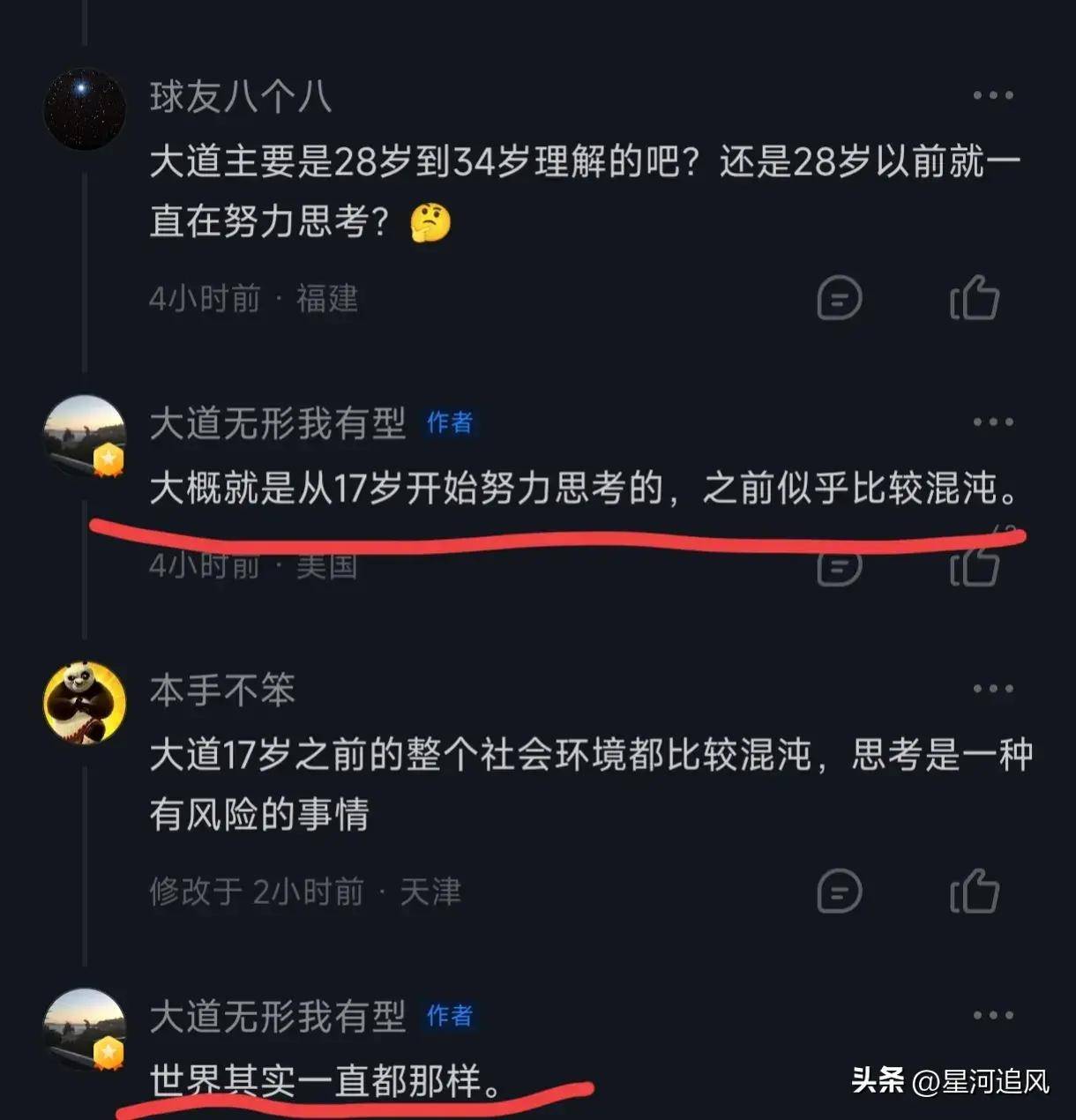This screenshot has height=1120, width=1076.
Task: Like 本手不笨's comment
Action: 974,891
